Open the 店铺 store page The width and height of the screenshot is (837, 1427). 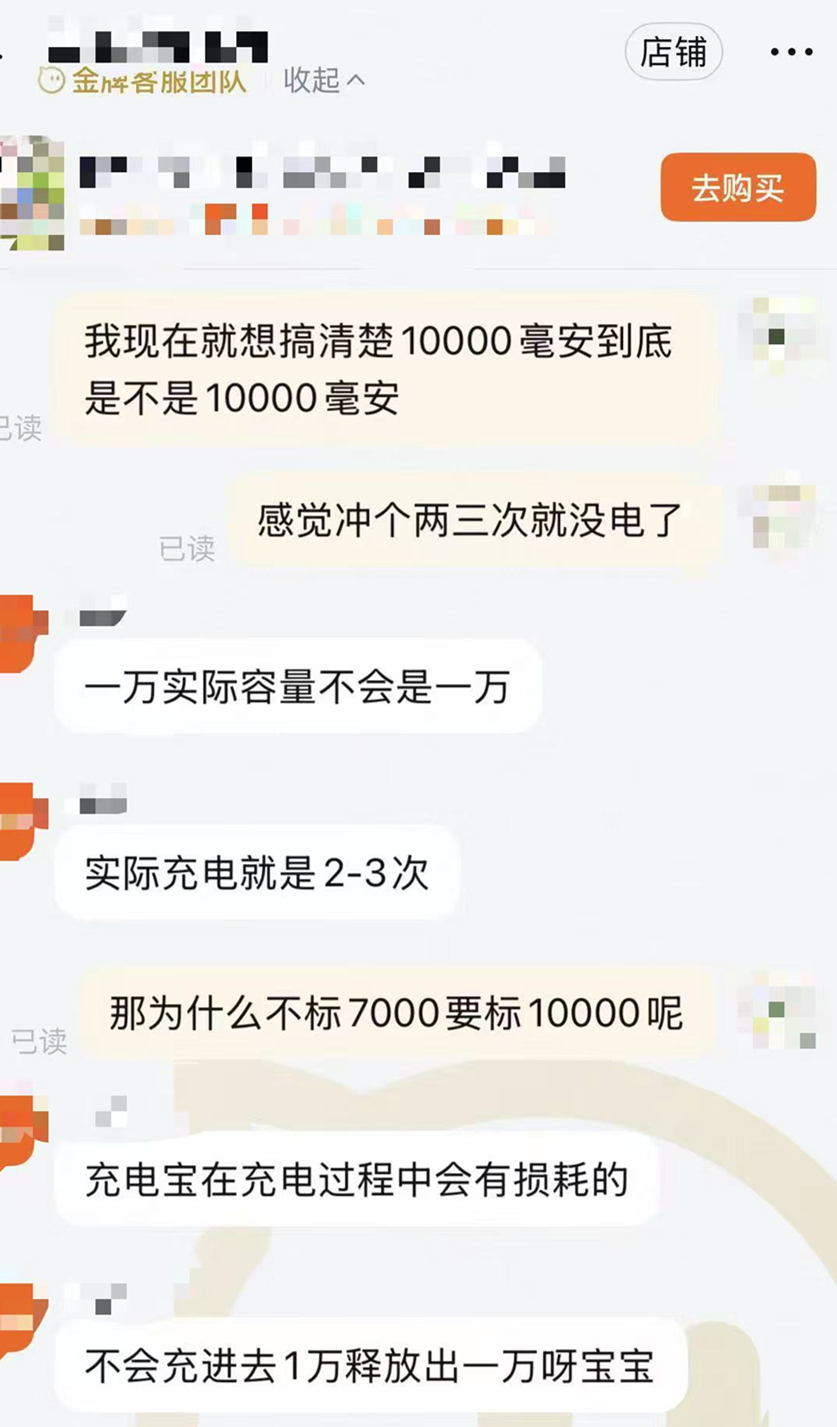pyautogui.click(x=673, y=53)
